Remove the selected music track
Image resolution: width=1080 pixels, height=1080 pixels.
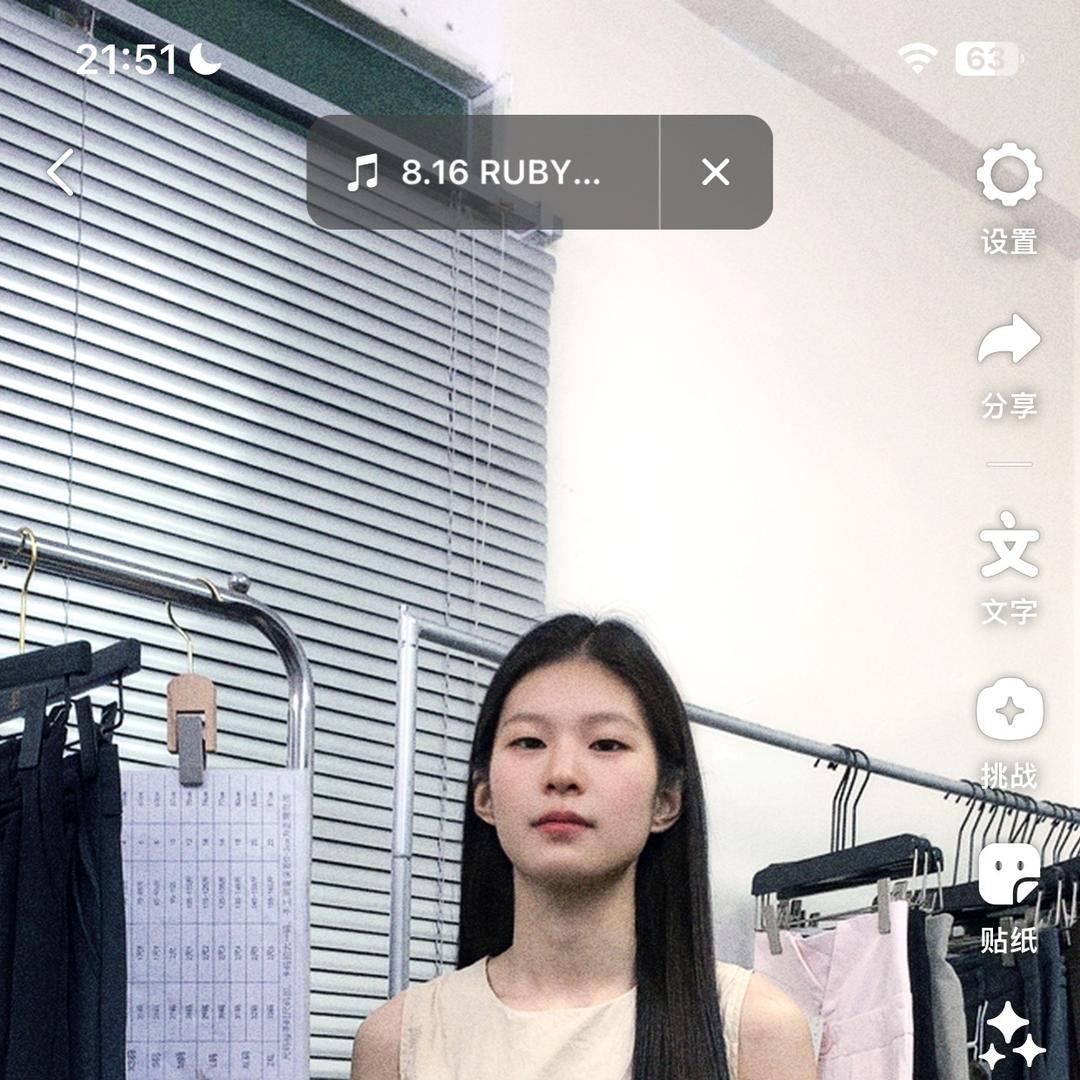715,173
